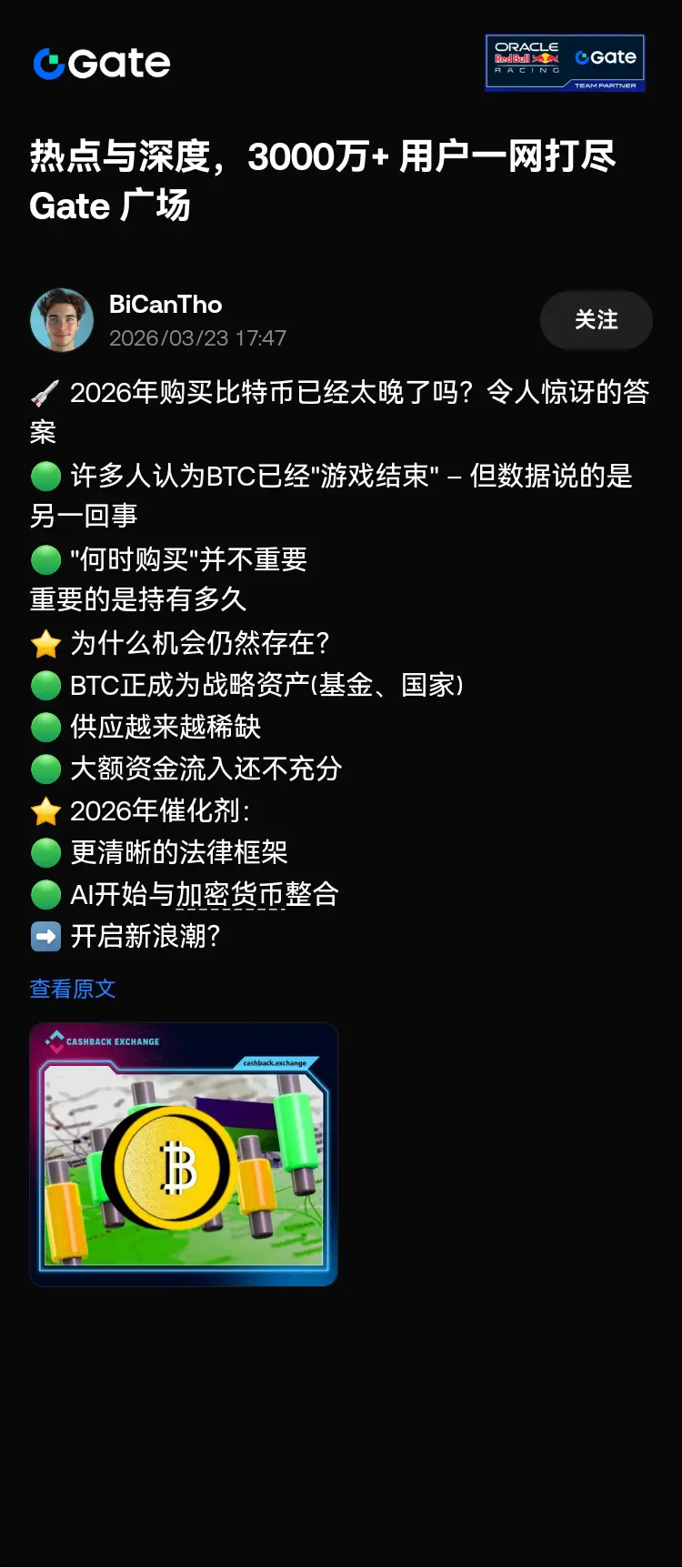Click the star icon beside 2026年催化剂
The width and height of the screenshot is (682, 1568).
pyautogui.click(x=45, y=811)
